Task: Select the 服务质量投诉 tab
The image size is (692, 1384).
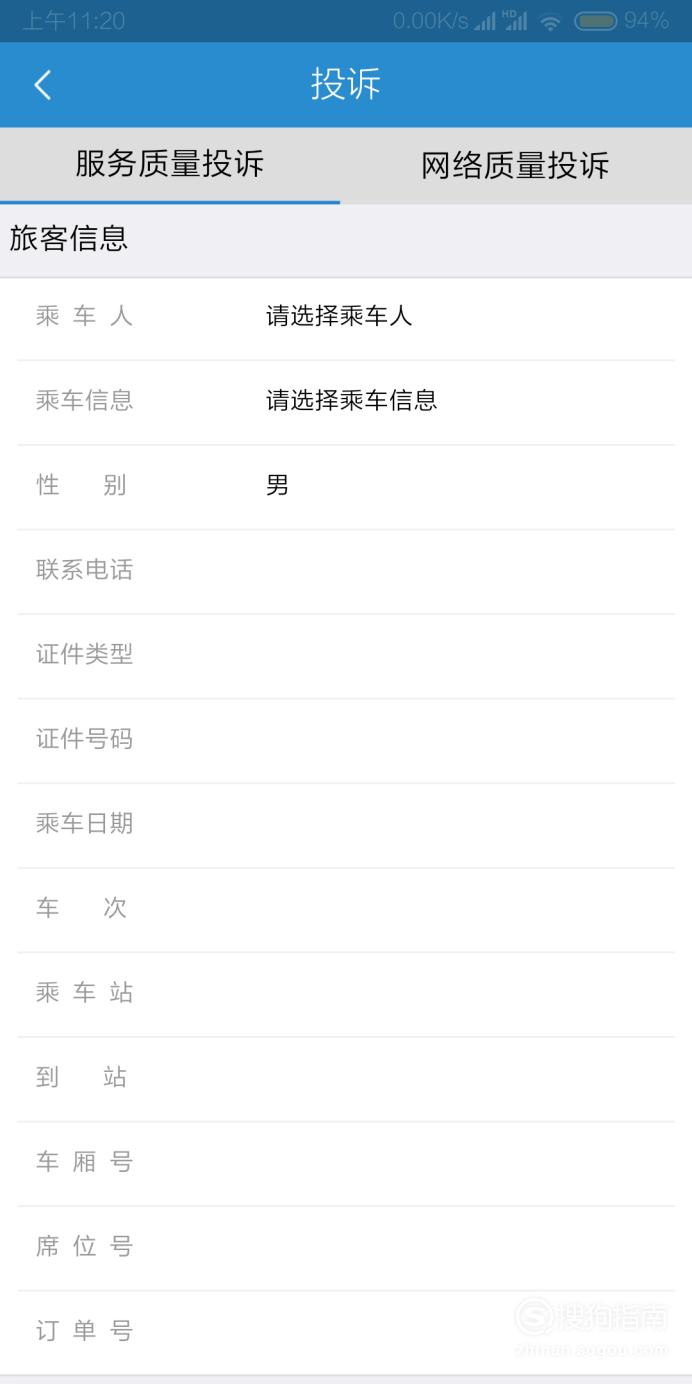Action: pyautogui.click(x=170, y=165)
